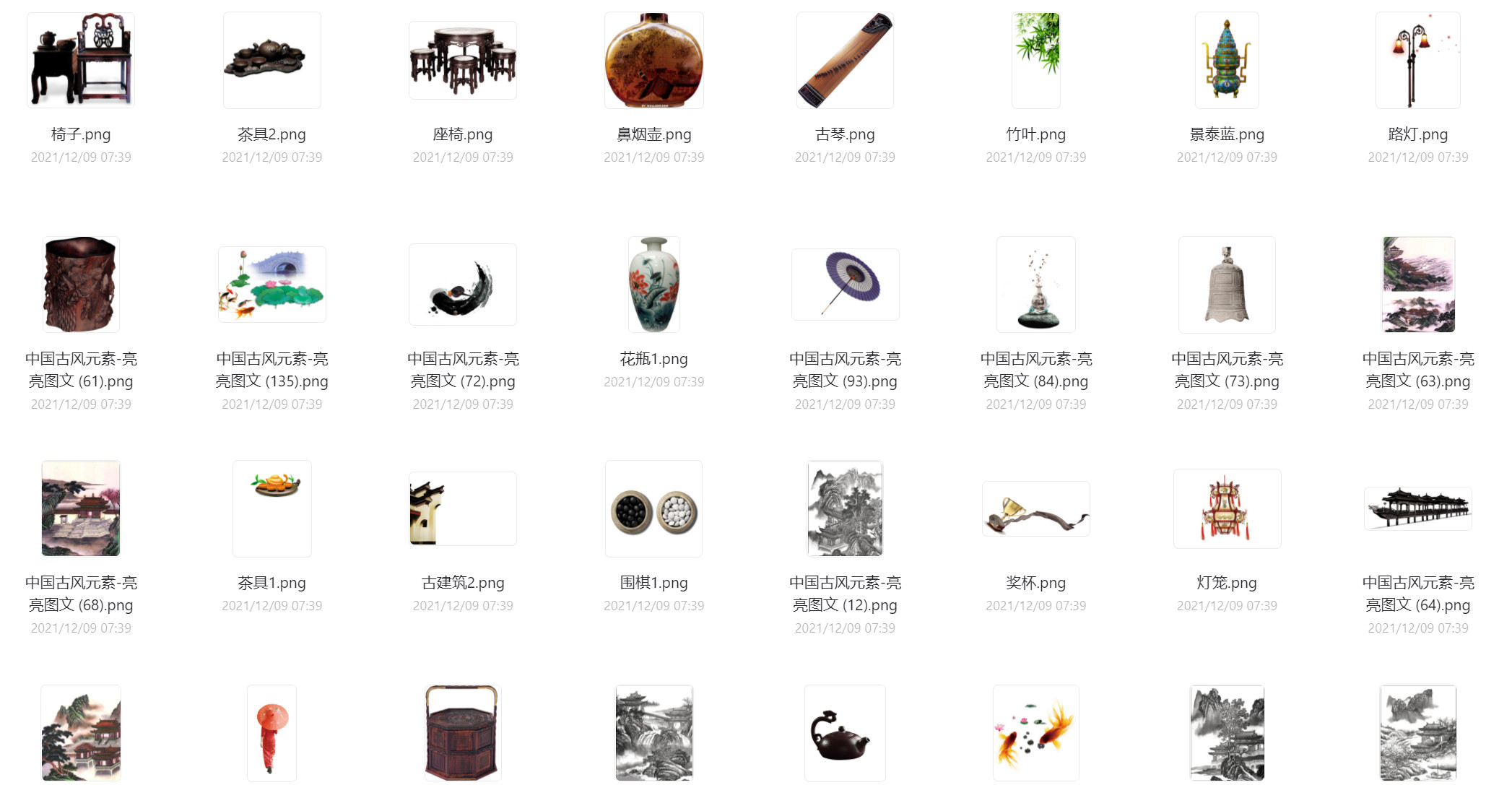Select the 围棋1.png file

click(653, 508)
